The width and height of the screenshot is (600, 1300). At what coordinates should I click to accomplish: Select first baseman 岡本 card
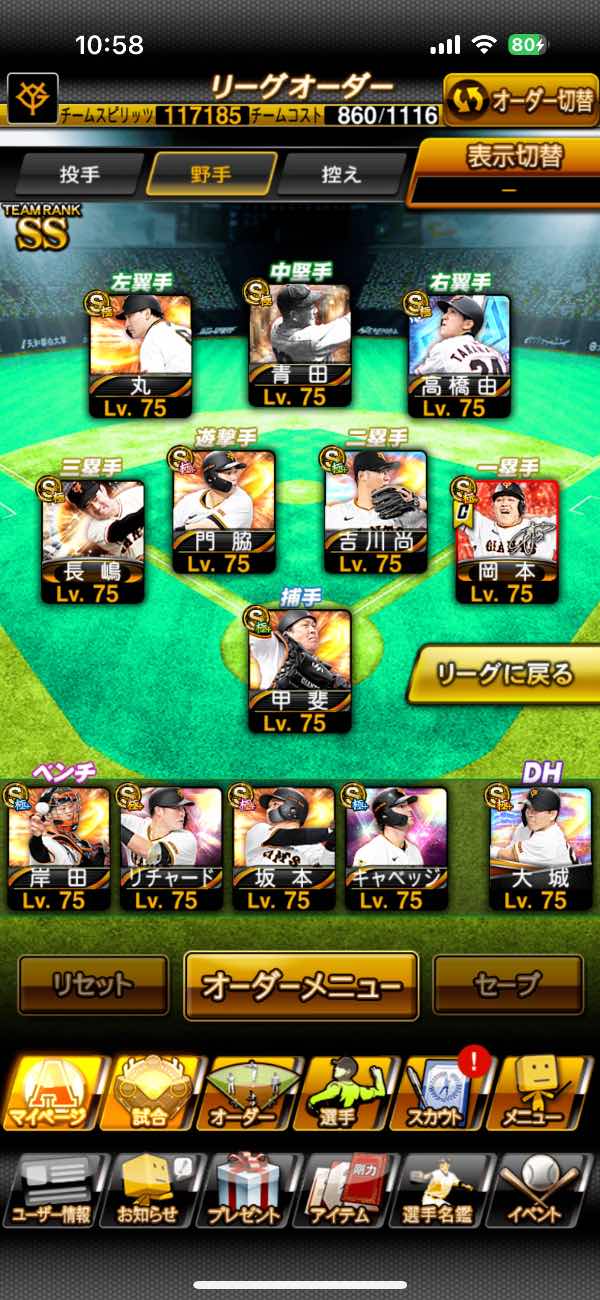[507, 541]
